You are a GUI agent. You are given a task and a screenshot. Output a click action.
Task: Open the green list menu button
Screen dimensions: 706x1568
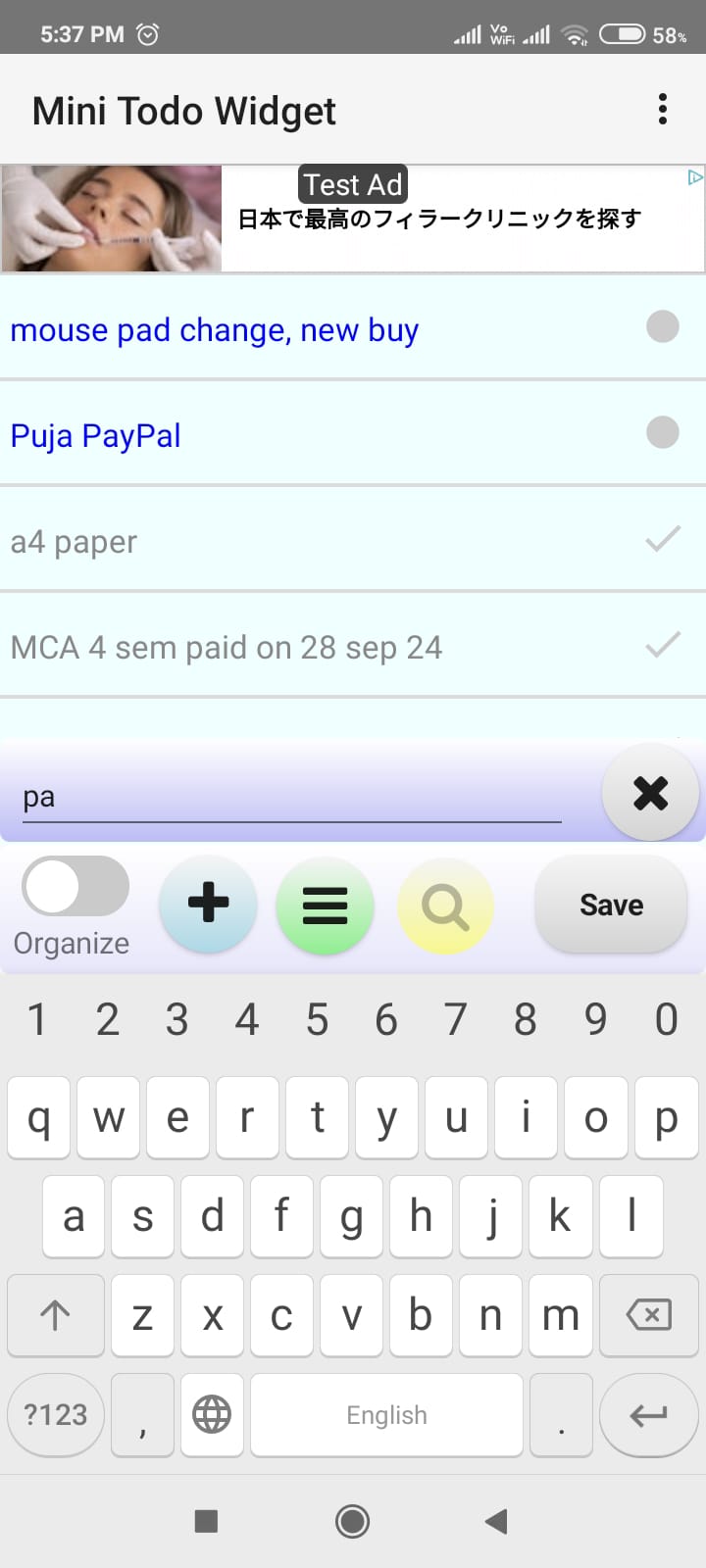click(x=325, y=906)
